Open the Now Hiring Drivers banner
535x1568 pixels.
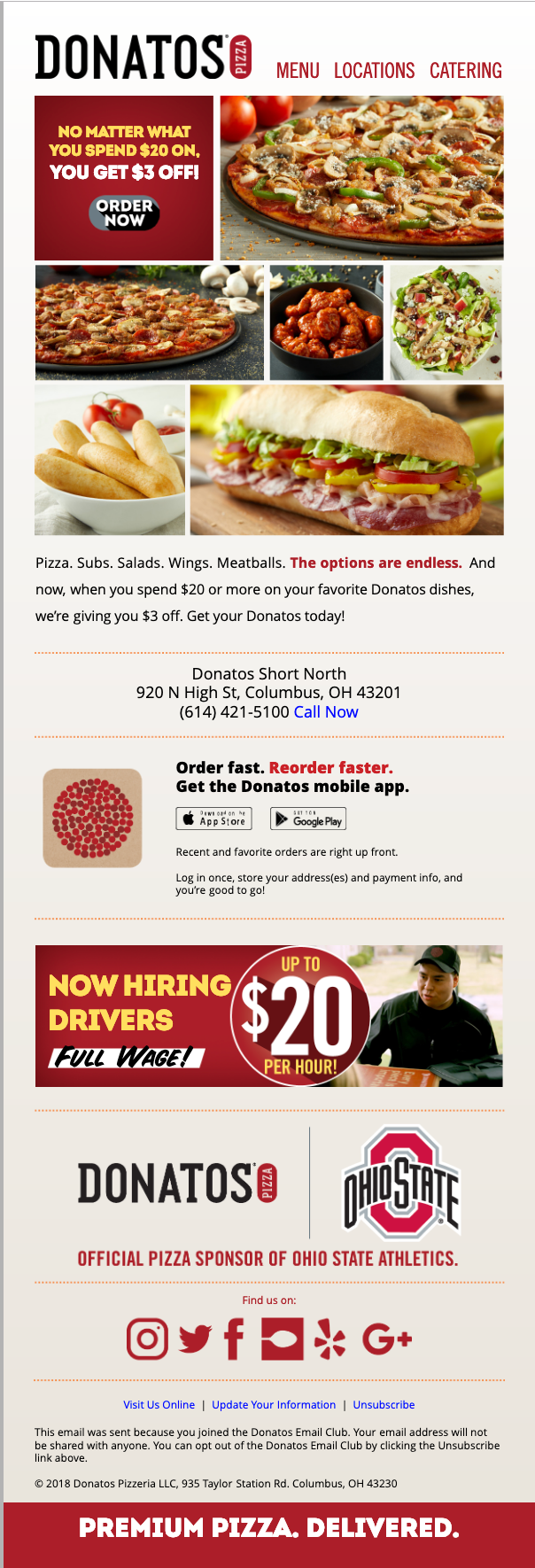(x=268, y=1016)
